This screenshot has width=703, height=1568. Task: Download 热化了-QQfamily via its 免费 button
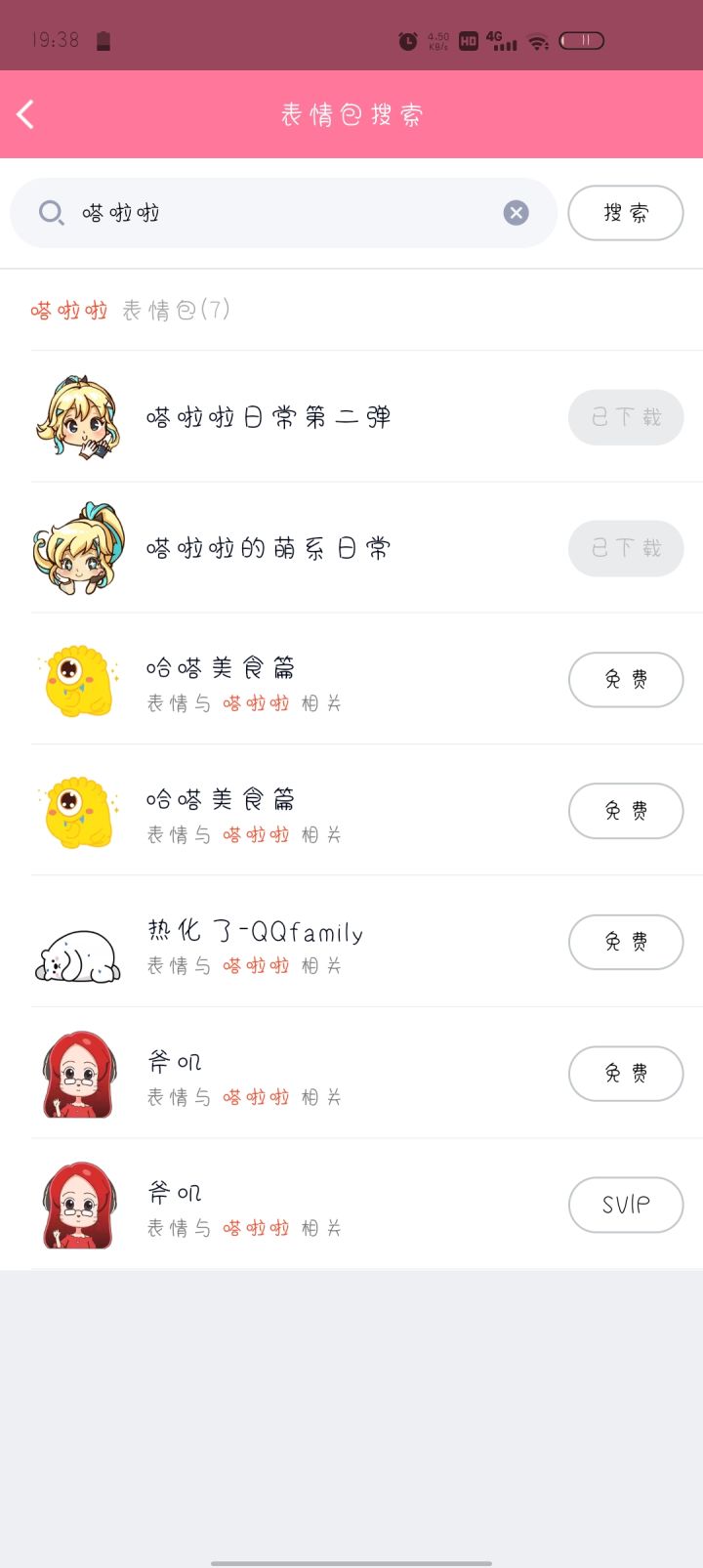pyautogui.click(x=625, y=942)
